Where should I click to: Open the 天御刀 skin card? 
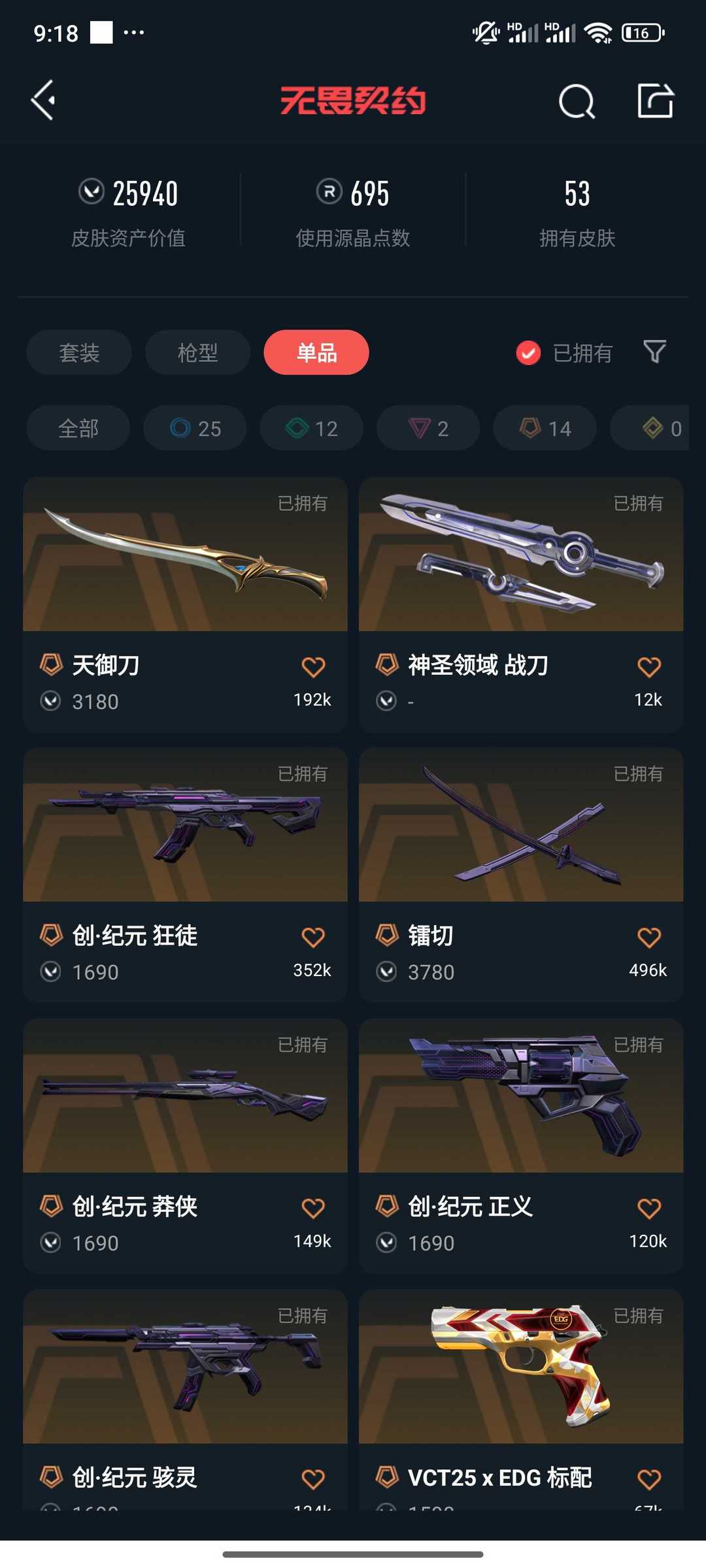pyautogui.click(x=185, y=604)
